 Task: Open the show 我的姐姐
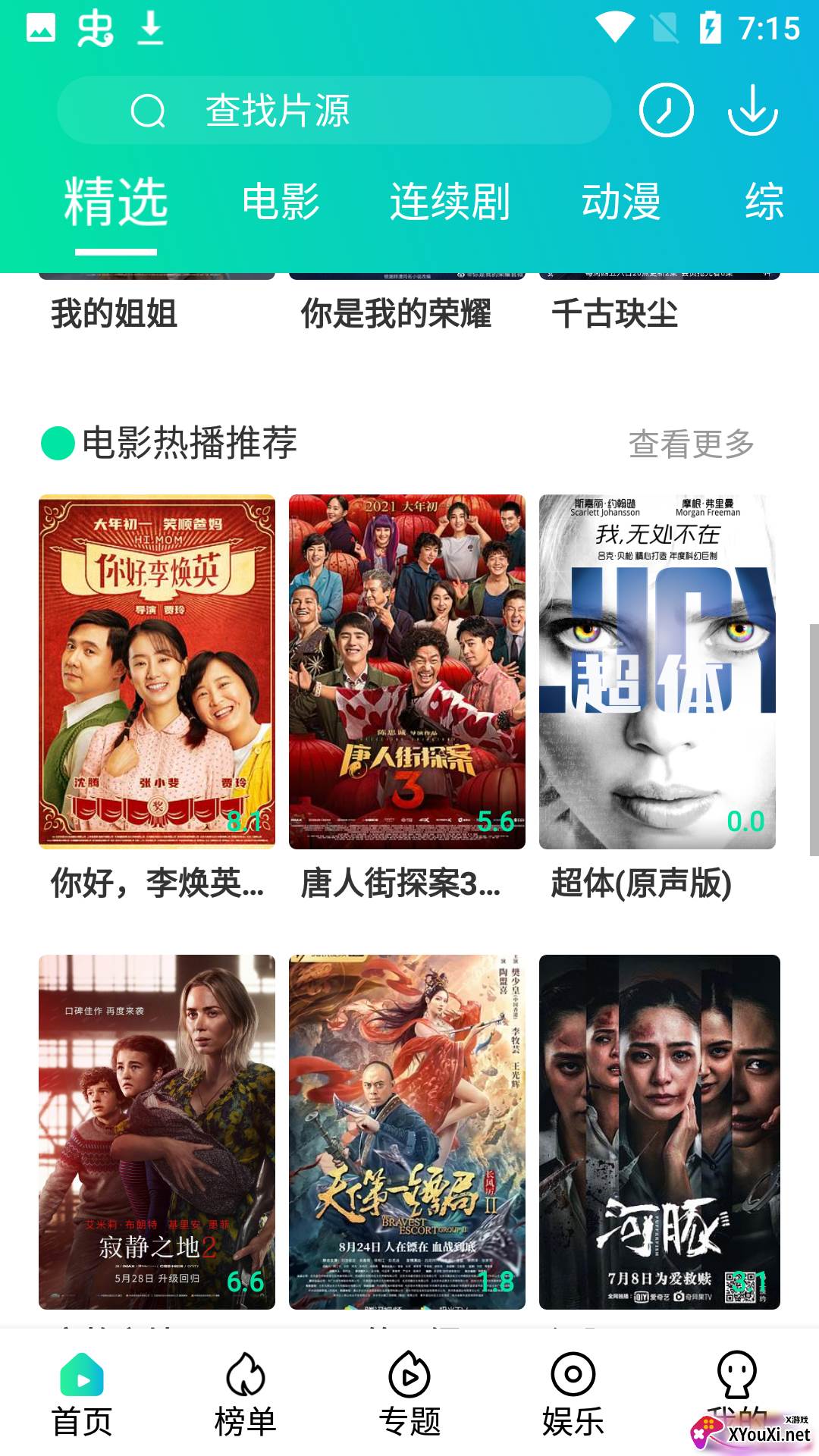coord(115,312)
